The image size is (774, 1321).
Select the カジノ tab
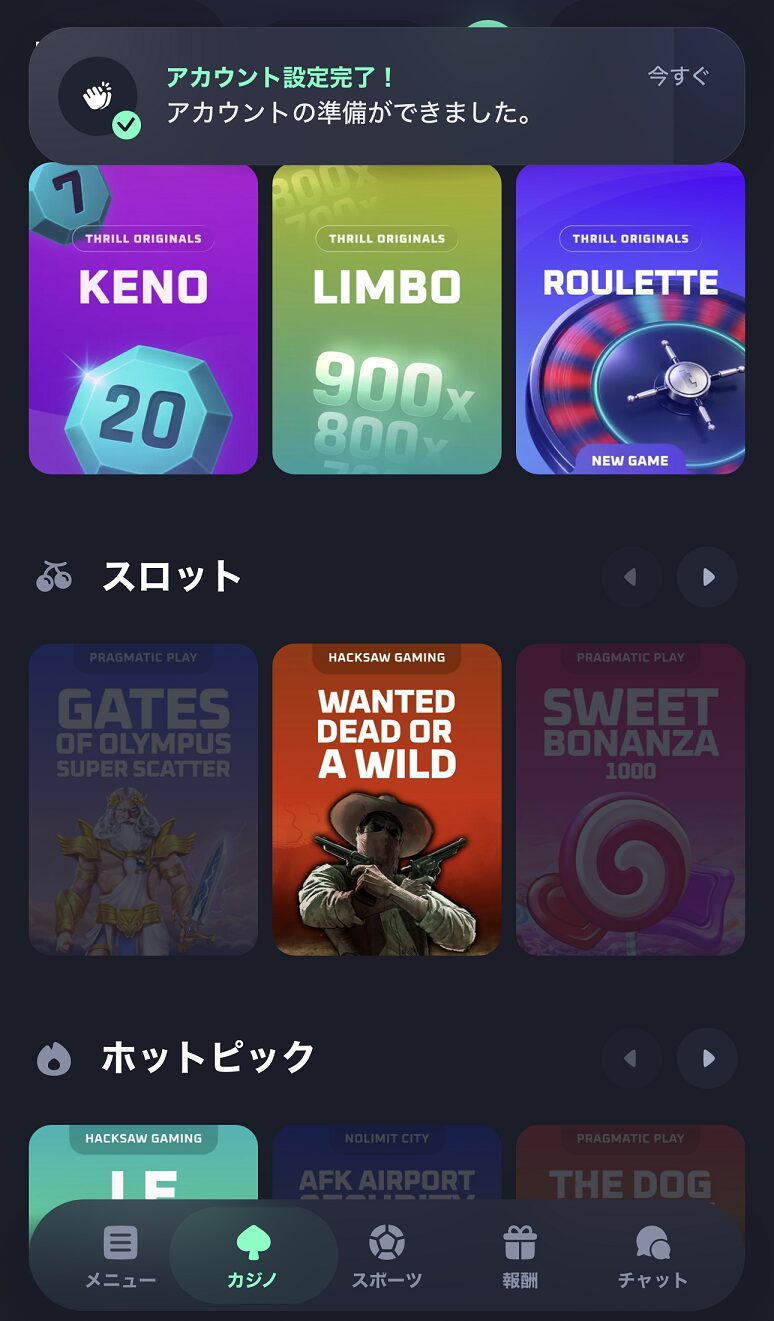tap(253, 1256)
